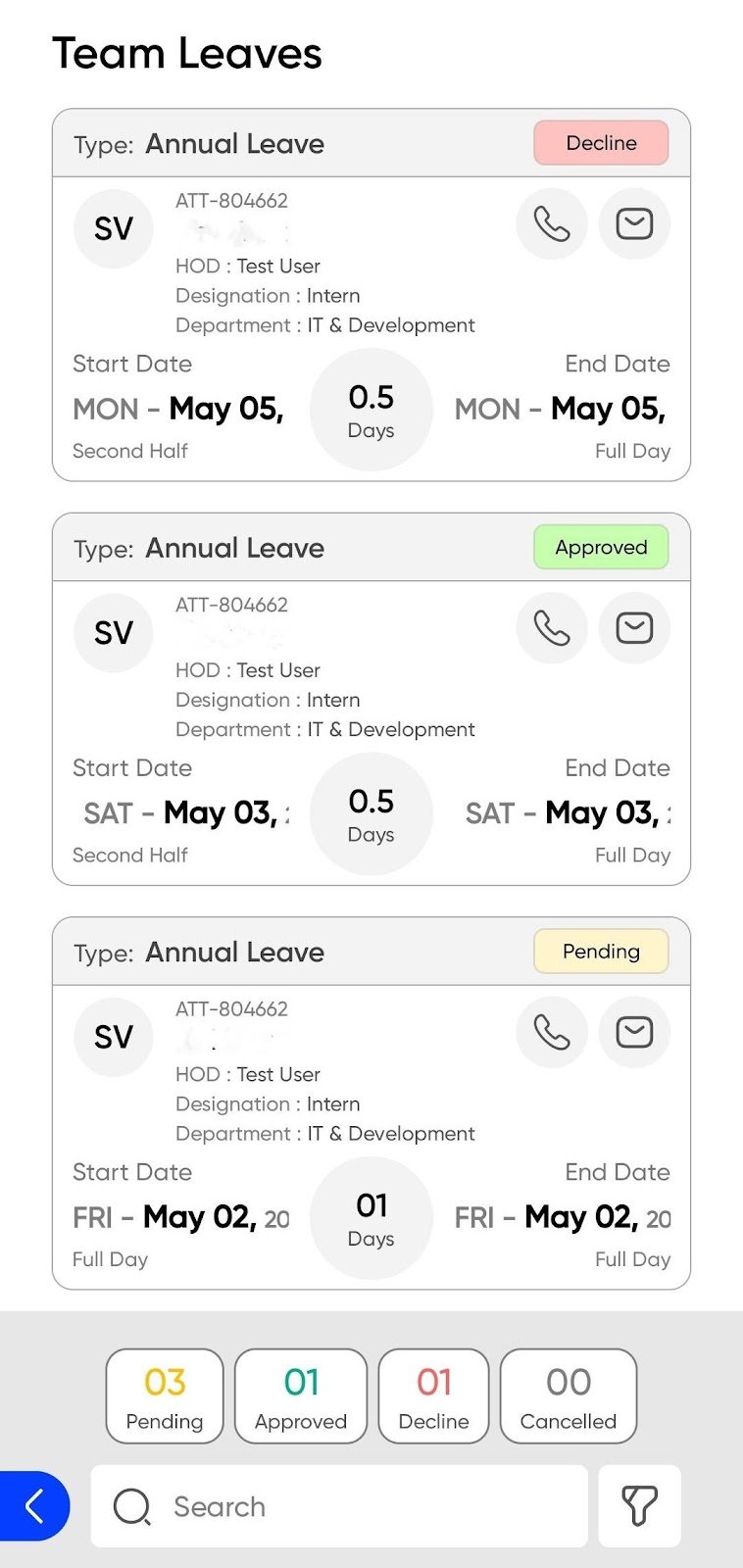Show the 01 Decline leaves
This screenshot has width=743, height=1568.
point(433,1396)
